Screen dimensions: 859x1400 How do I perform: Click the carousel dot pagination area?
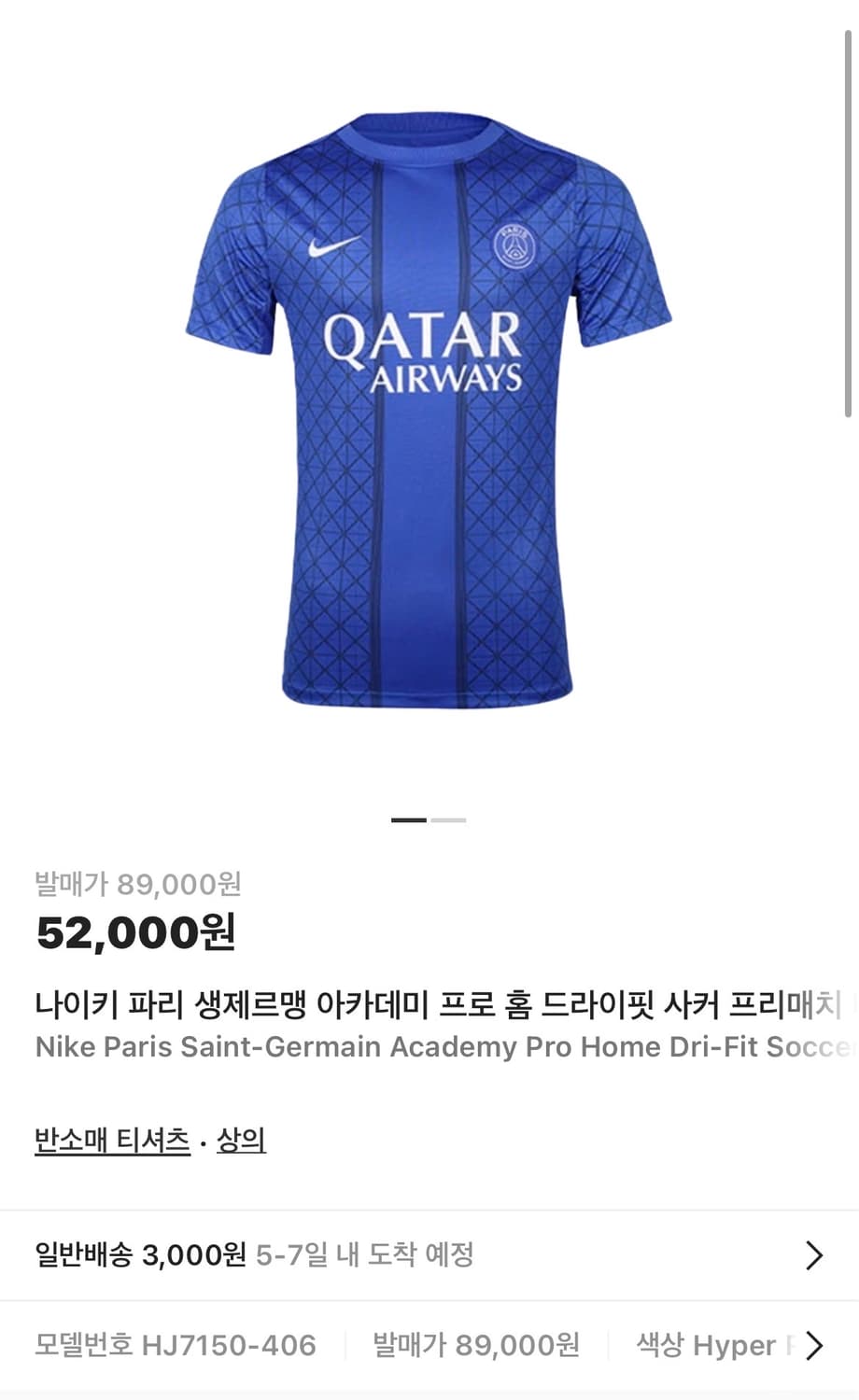[x=429, y=819]
